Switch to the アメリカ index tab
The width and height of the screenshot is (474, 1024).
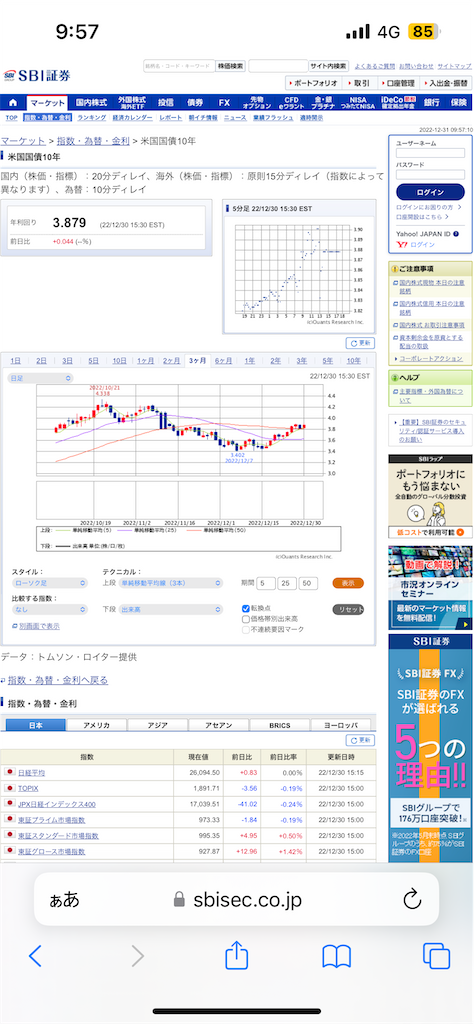pyautogui.click(x=97, y=725)
